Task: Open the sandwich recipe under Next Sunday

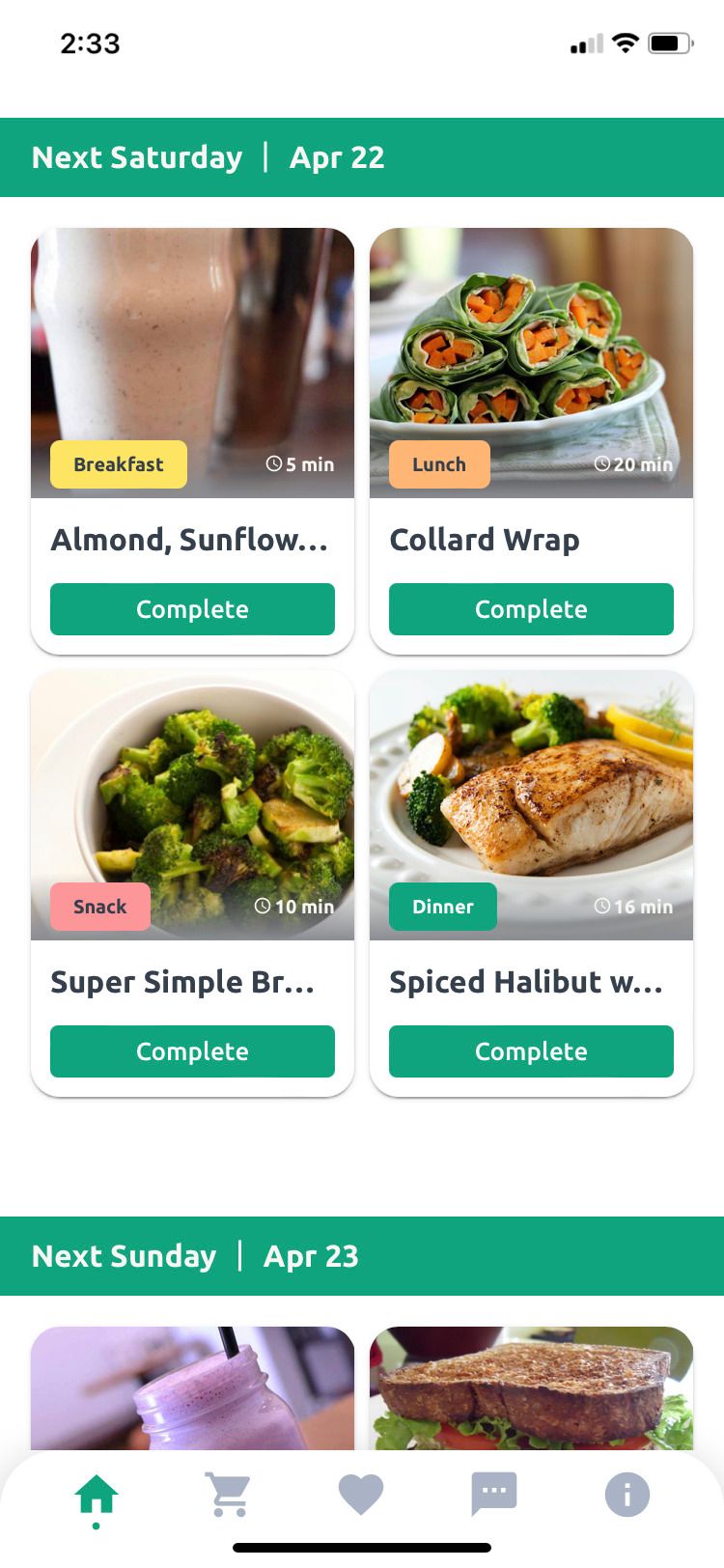Action: coord(531,1388)
